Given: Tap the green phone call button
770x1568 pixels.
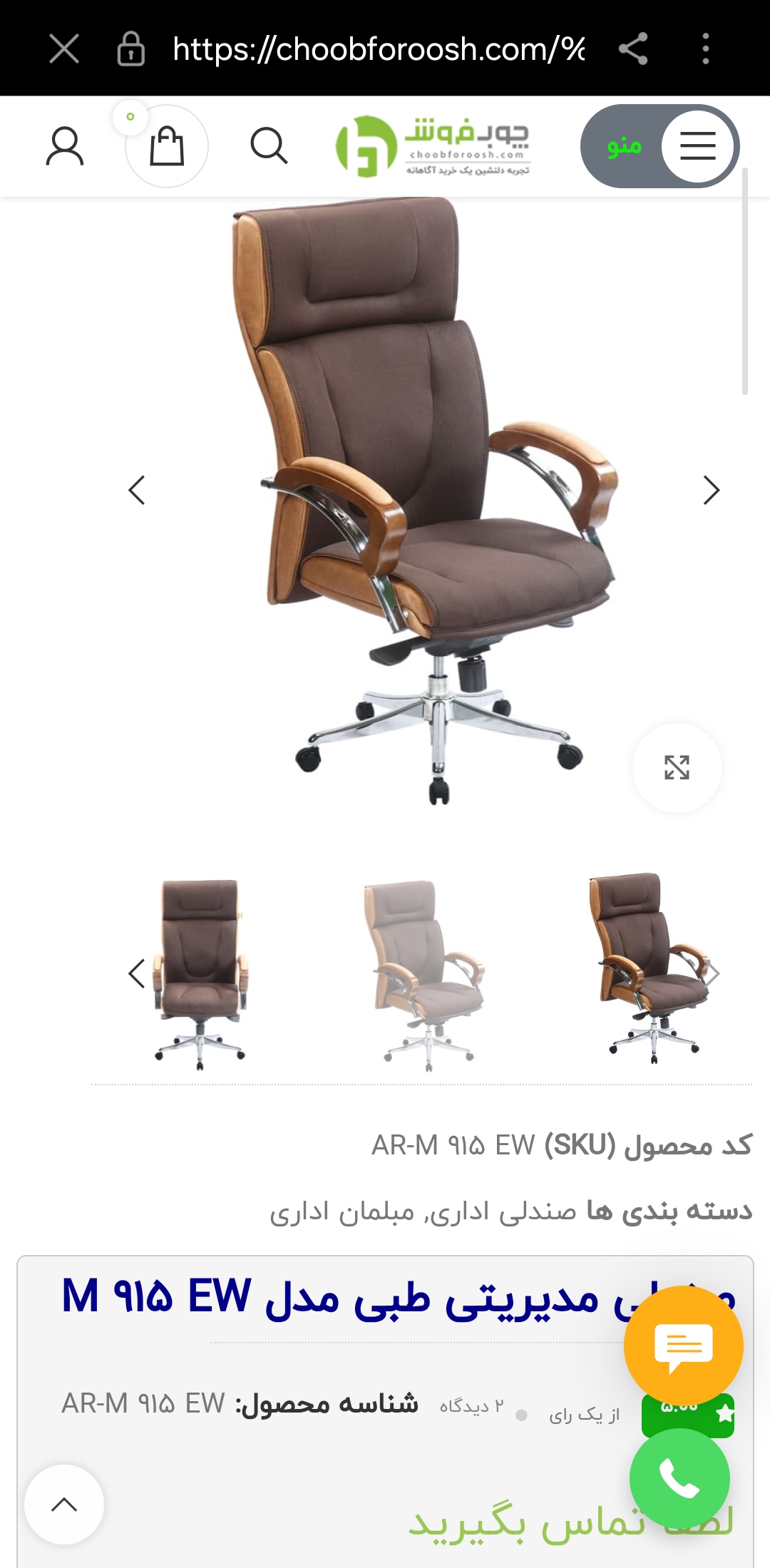Looking at the screenshot, I should click(679, 1478).
